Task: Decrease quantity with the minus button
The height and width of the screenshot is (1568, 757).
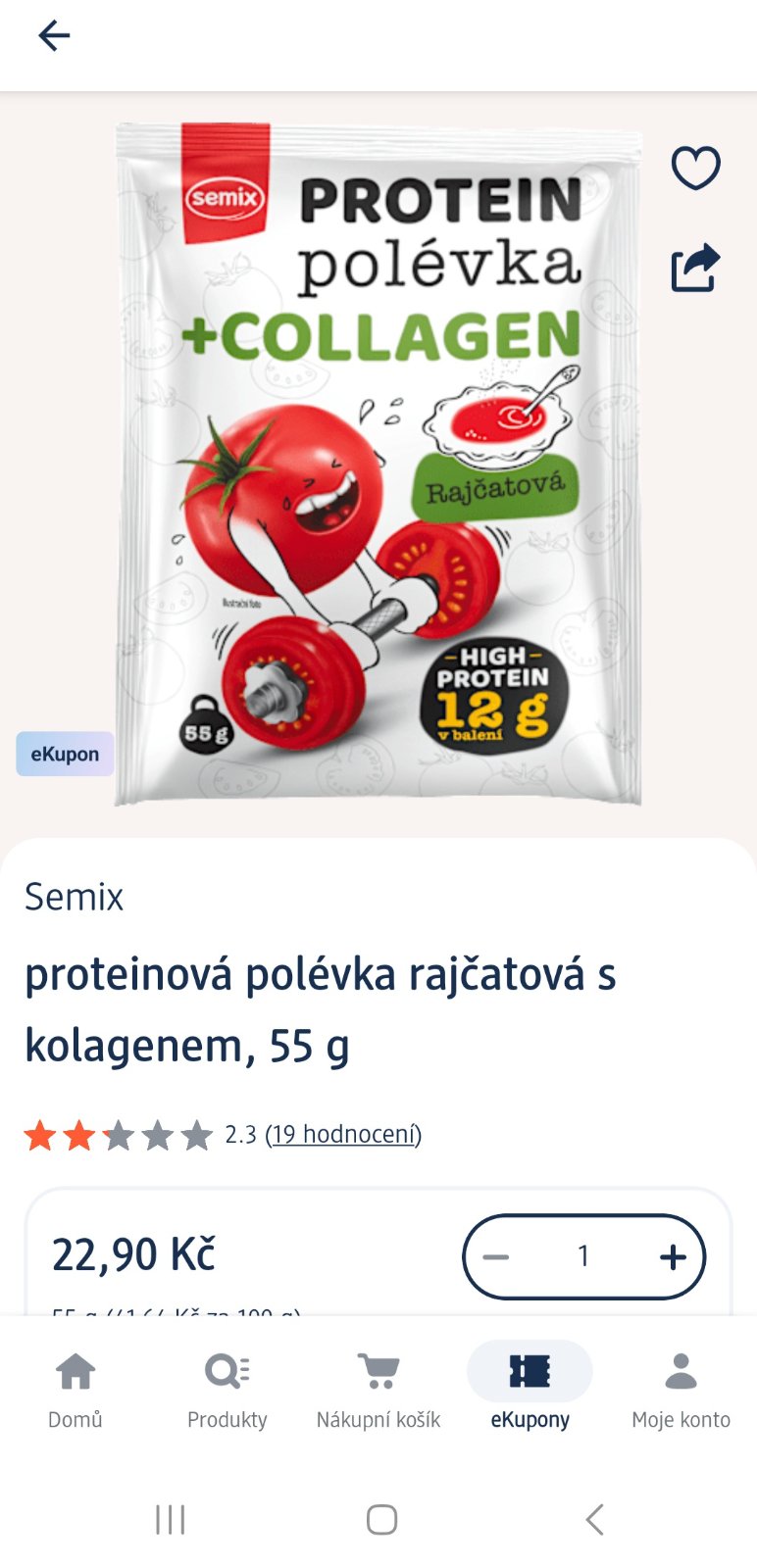Action: click(x=497, y=1256)
